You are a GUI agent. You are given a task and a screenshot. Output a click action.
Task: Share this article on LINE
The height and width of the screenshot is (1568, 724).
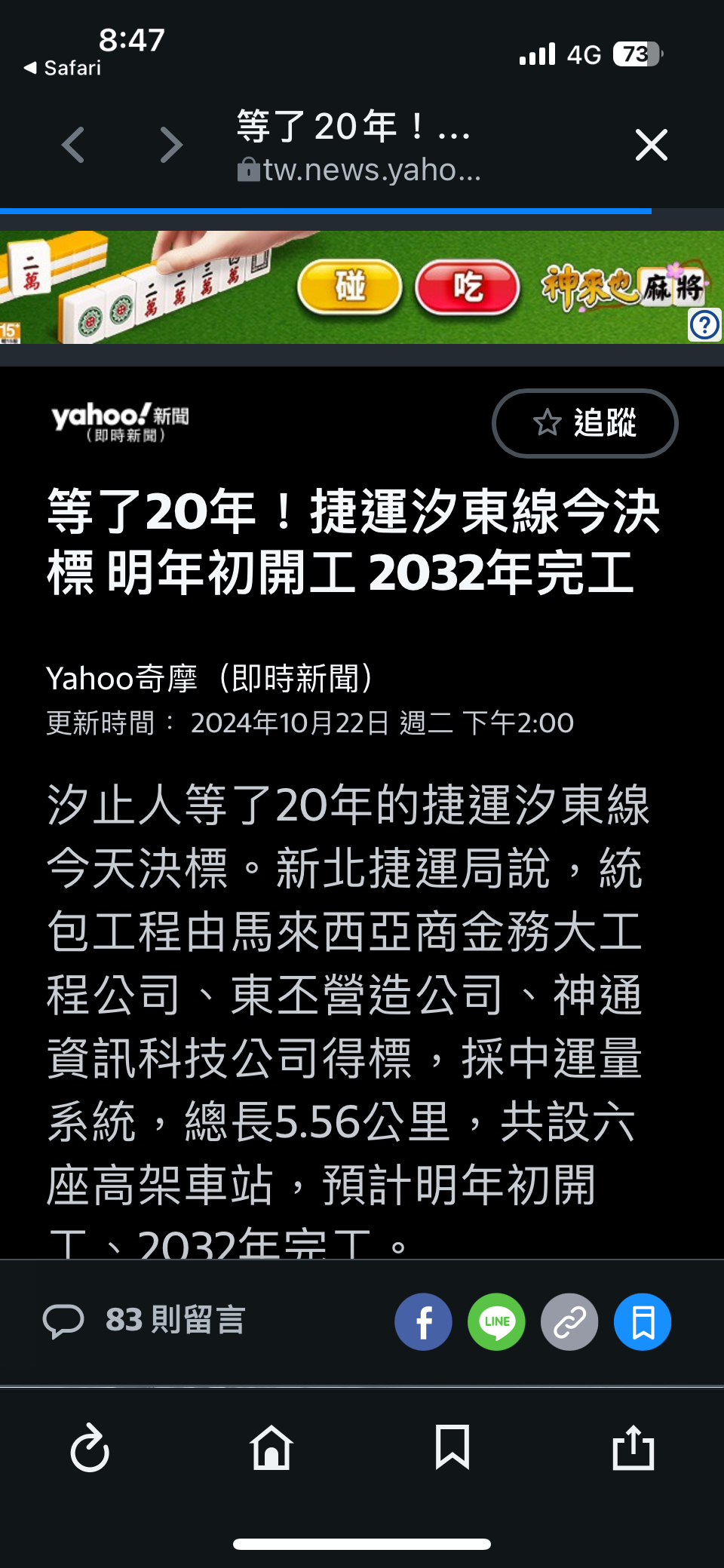coord(496,1322)
